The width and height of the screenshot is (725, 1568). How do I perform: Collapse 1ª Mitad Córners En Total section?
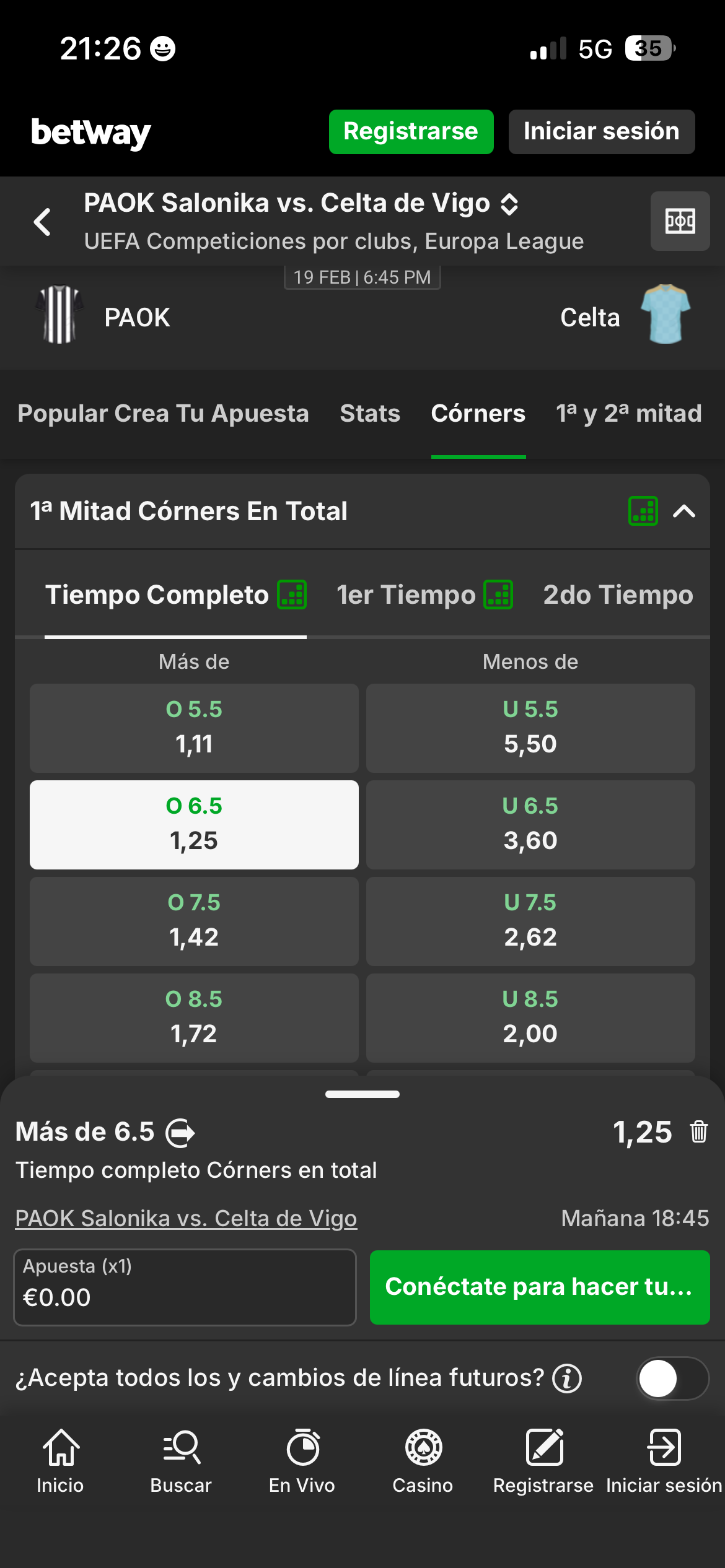click(684, 512)
